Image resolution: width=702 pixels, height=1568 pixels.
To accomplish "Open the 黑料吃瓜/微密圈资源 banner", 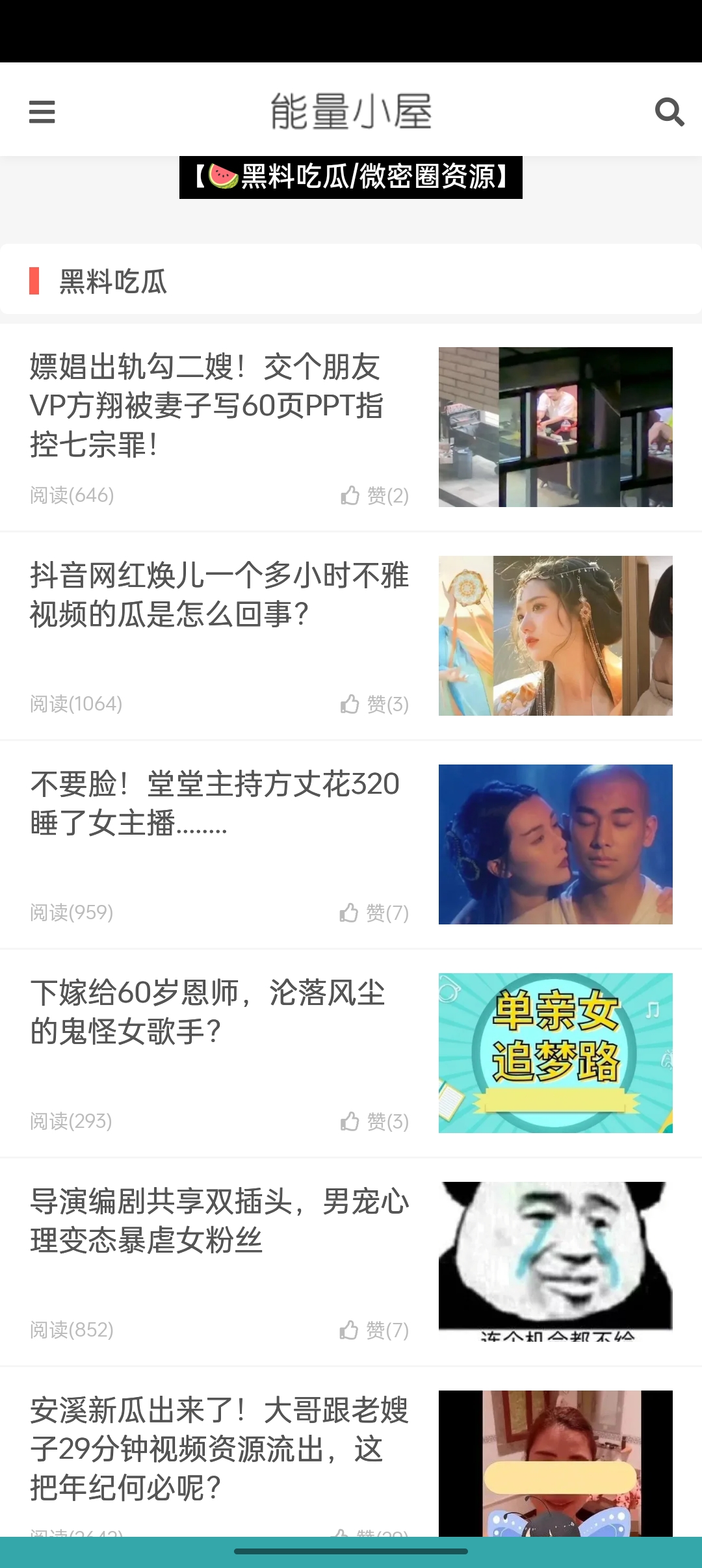I will click(x=351, y=177).
